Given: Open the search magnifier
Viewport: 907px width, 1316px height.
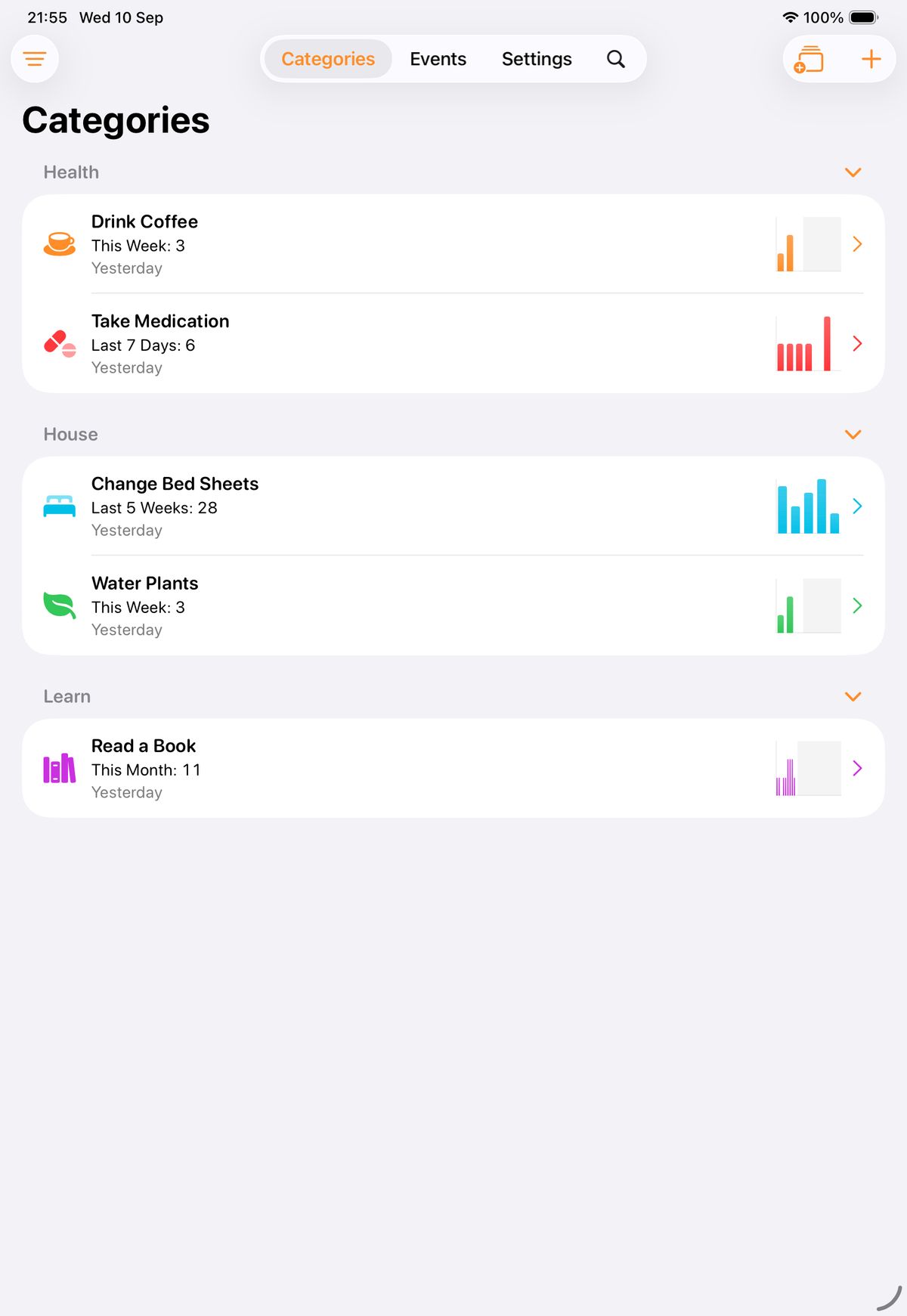Looking at the screenshot, I should click(616, 59).
